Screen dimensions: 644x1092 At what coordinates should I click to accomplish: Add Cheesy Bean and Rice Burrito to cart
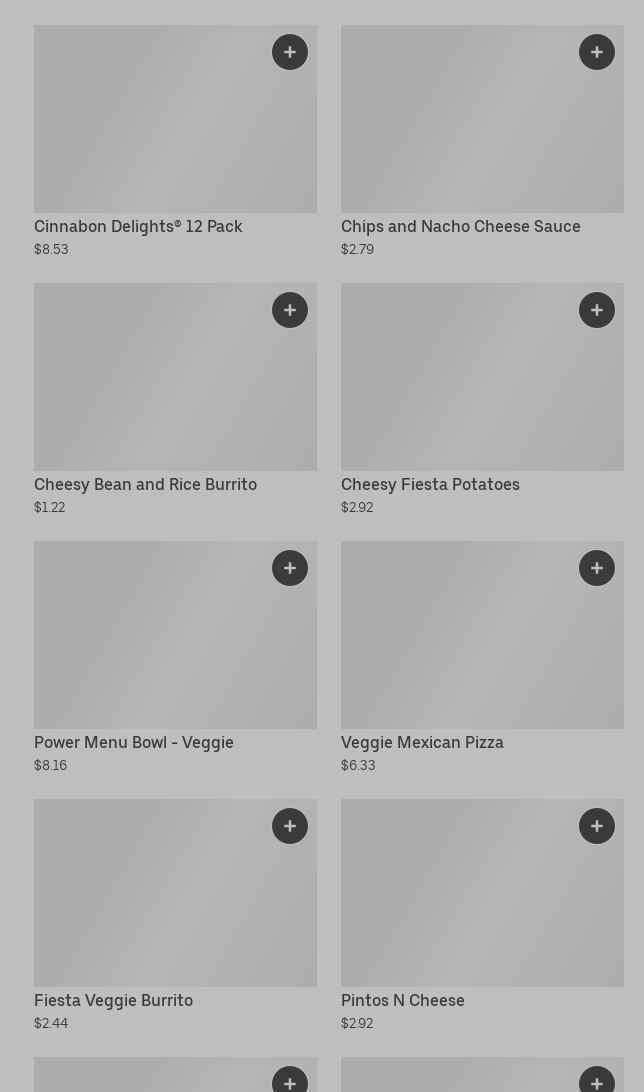[x=290, y=310]
